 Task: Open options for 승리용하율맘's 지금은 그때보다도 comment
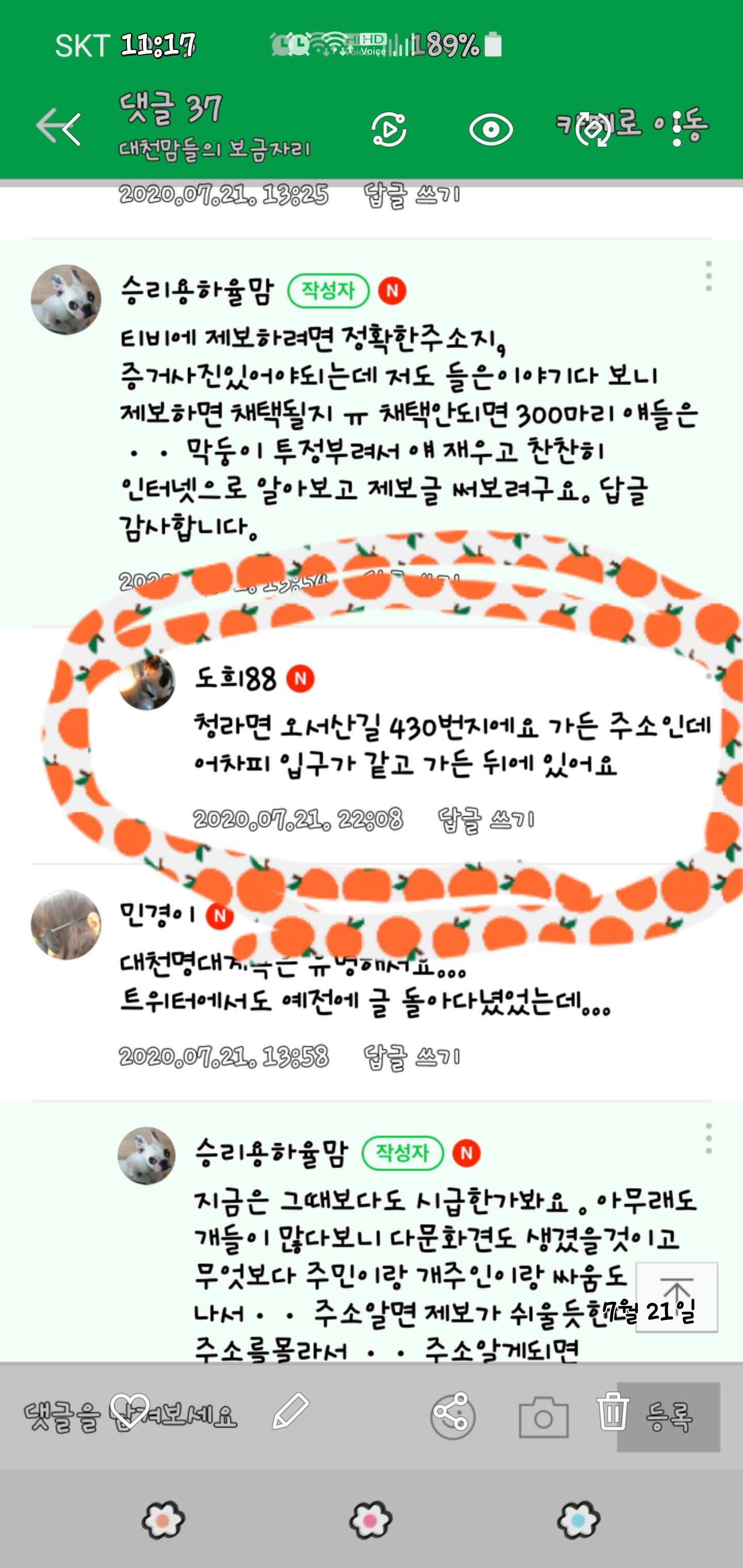click(708, 1139)
